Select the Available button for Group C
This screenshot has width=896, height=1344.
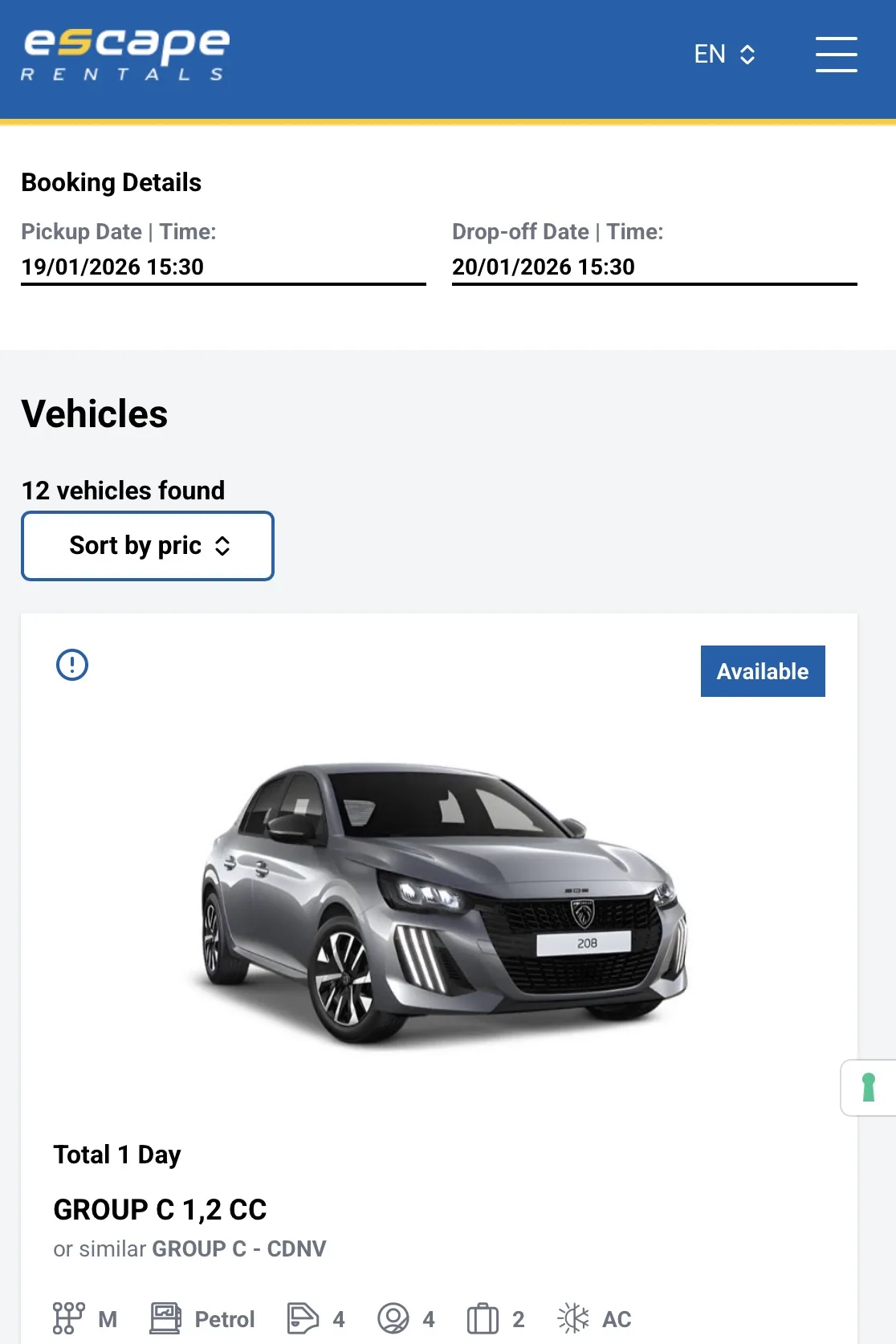coord(763,671)
